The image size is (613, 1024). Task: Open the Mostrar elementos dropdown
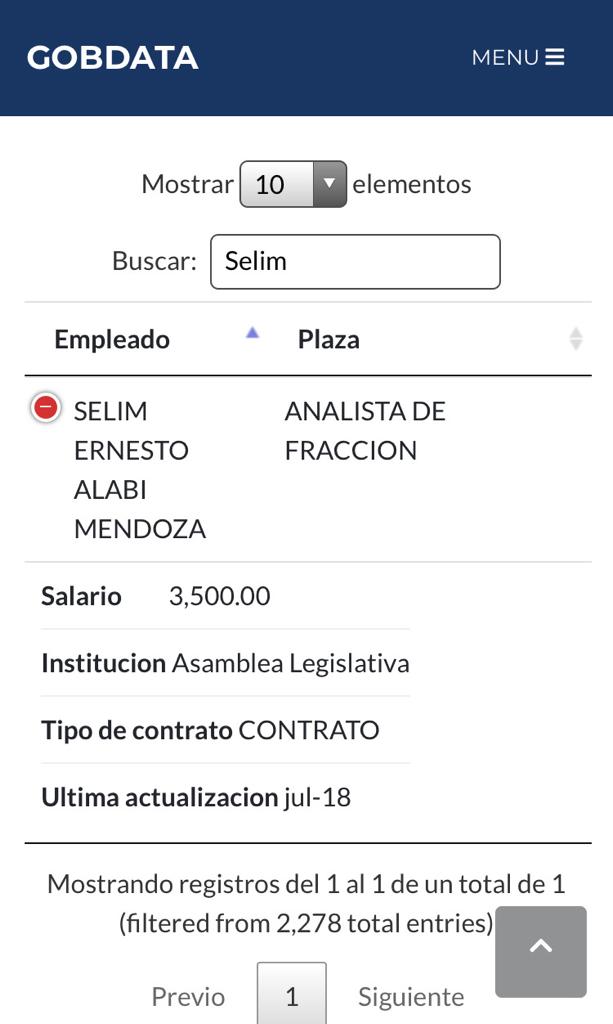(293, 184)
